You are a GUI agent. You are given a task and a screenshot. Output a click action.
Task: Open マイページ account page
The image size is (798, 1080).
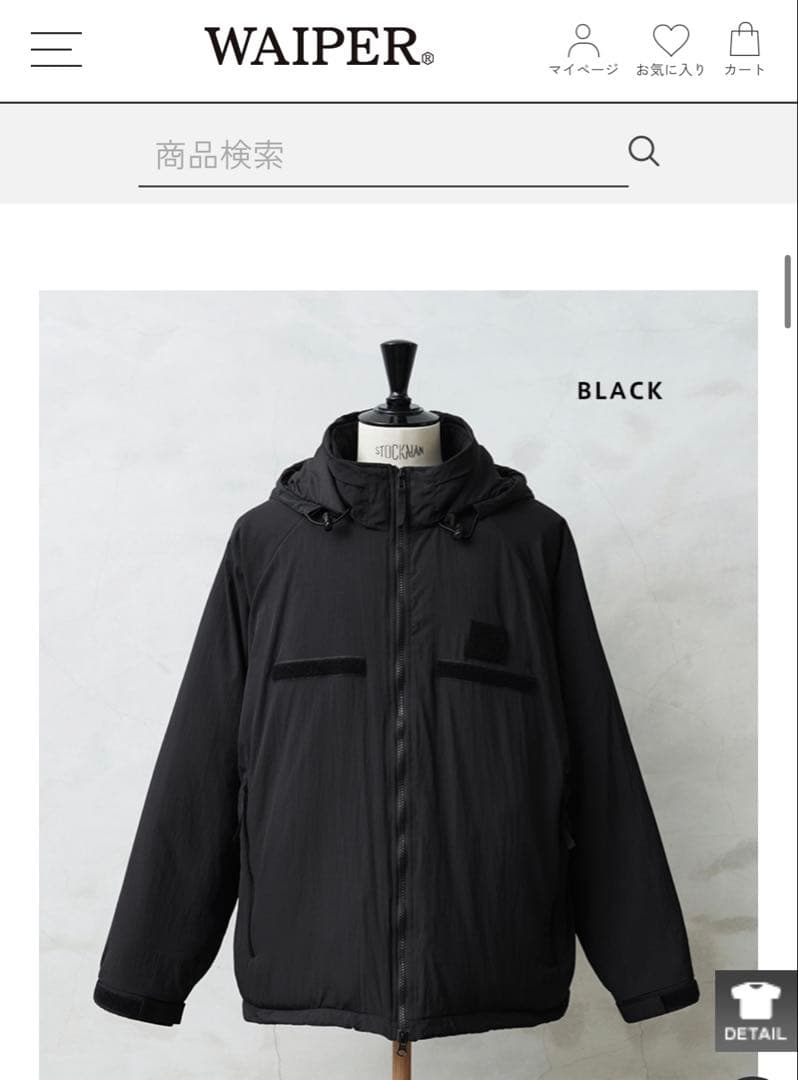[583, 50]
